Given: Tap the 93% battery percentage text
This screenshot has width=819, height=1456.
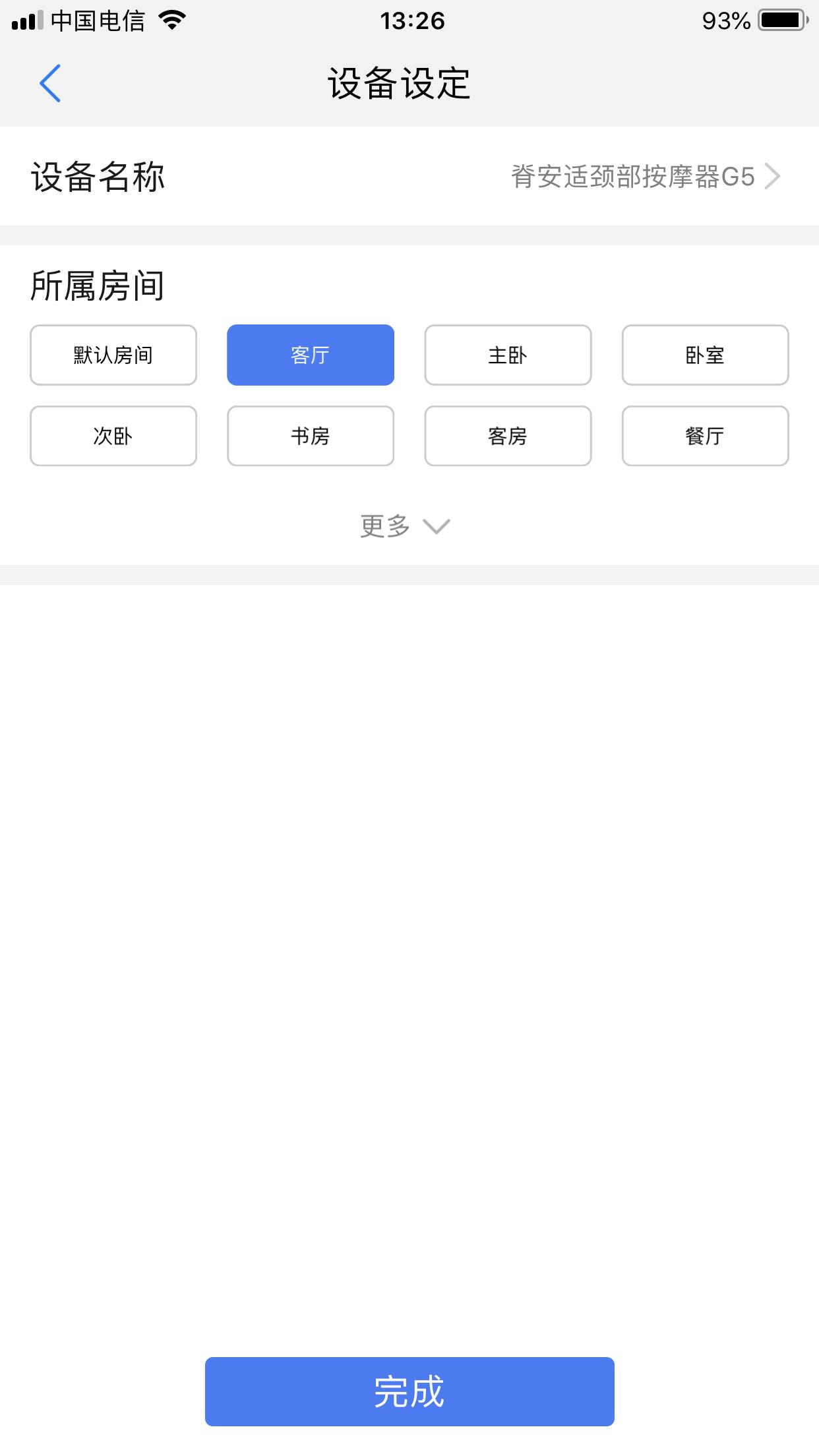Looking at the screenshot, I should point(725,20).
